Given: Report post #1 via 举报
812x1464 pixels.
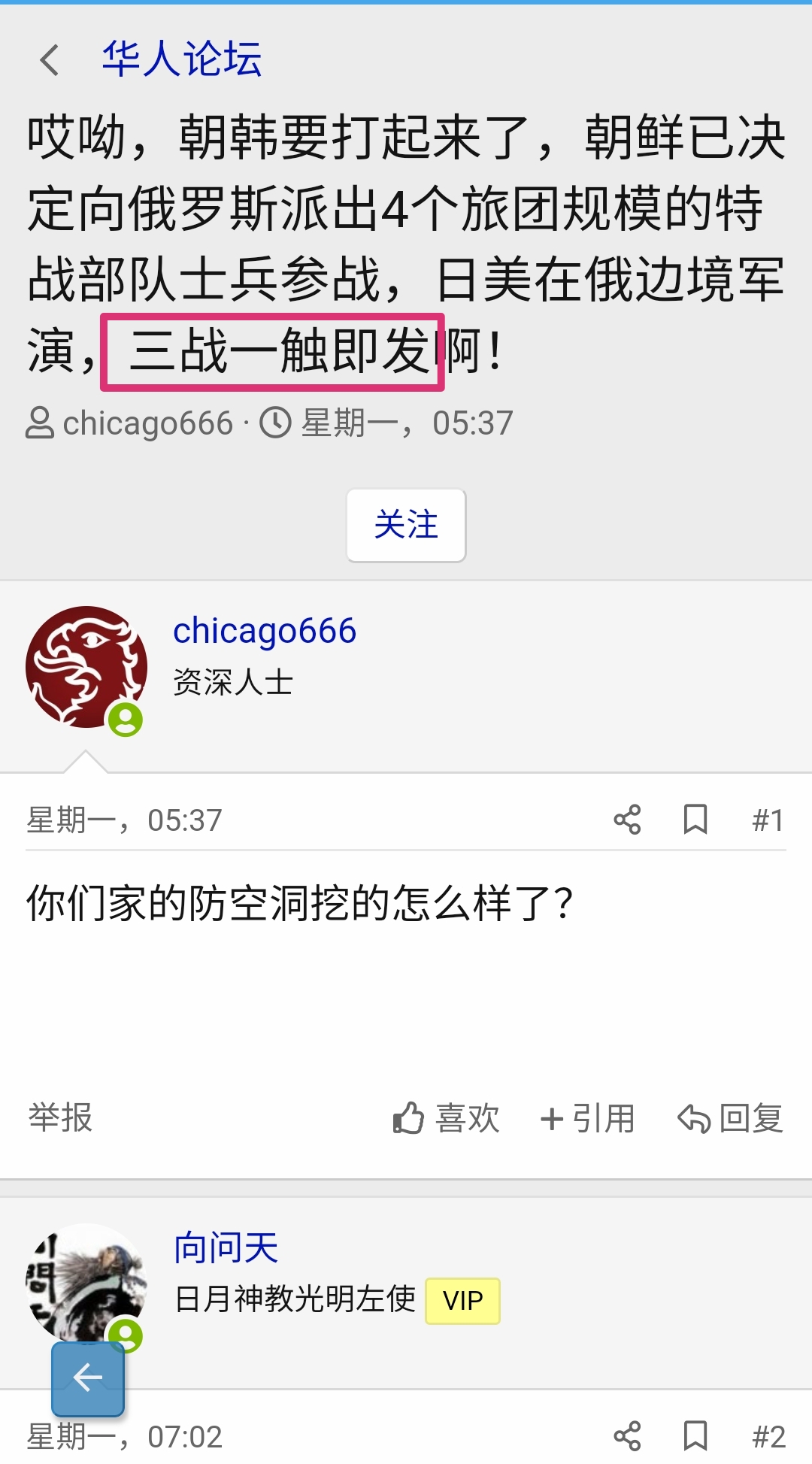Looking at the screenshot, I should tap(60, 1117).
